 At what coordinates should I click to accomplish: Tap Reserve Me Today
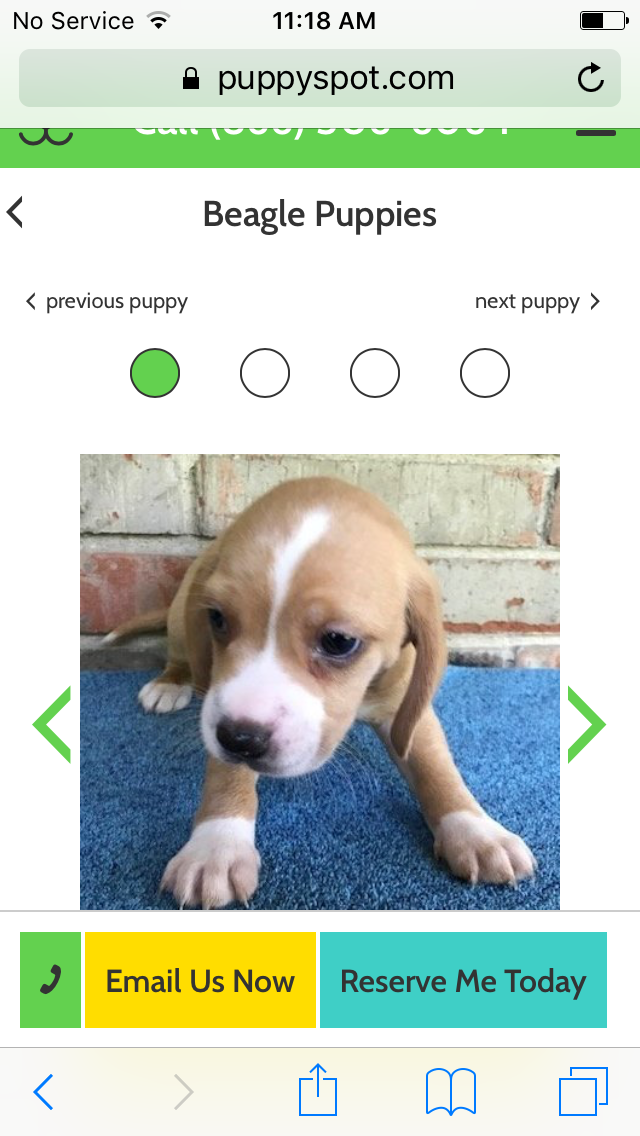(x=463, y=980)
